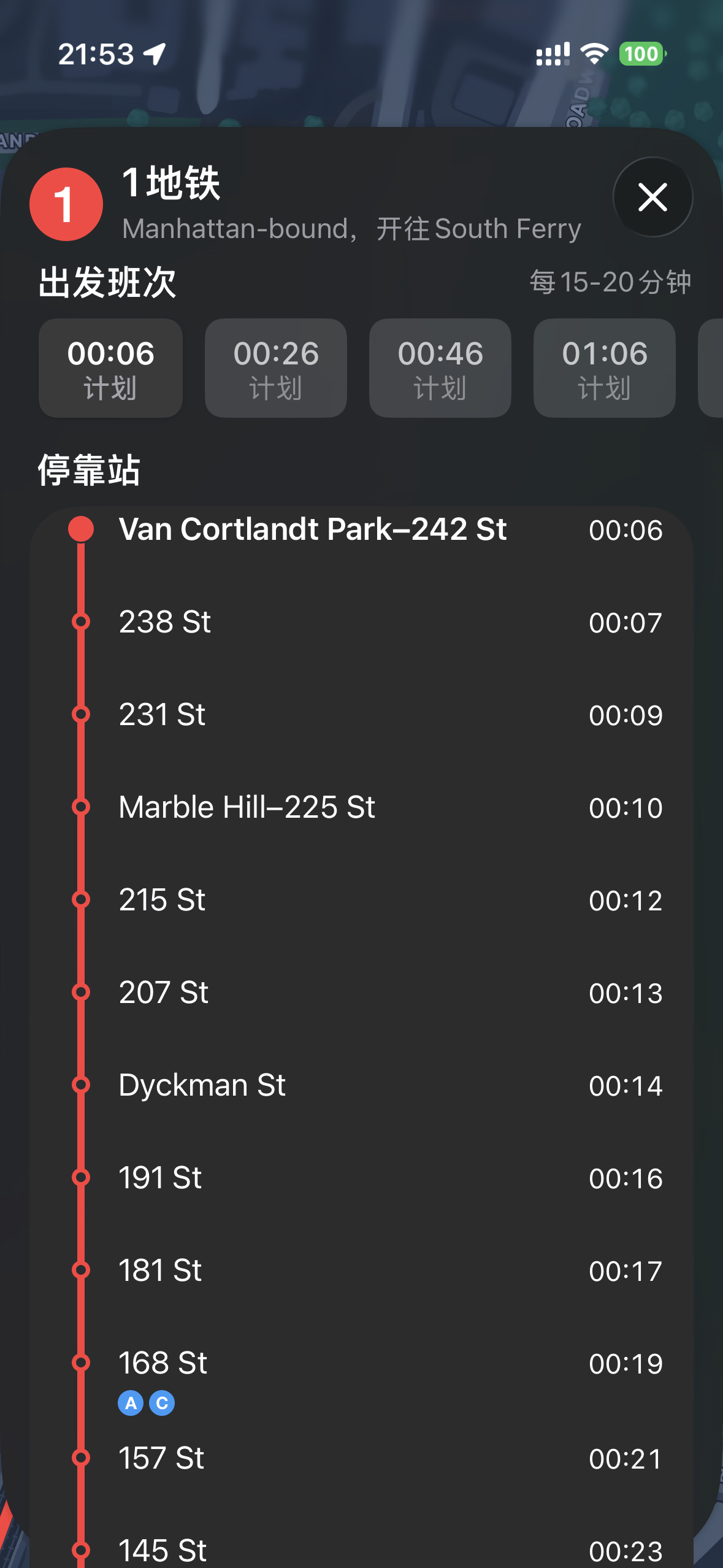
Task: Tap the 215 St stop row
Action: [163, 900]
